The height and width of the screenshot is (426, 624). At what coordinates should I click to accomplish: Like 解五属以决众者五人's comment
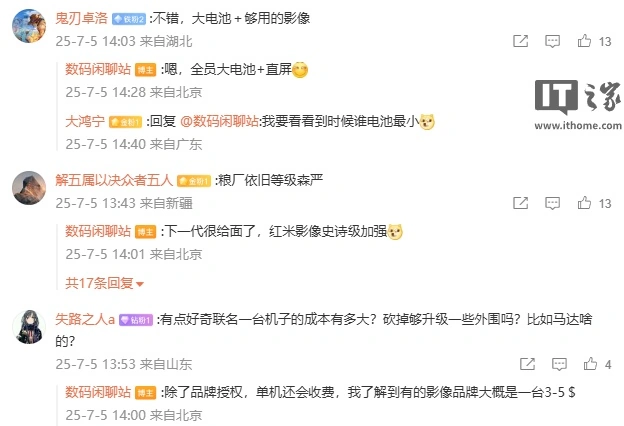pos(589,203)
